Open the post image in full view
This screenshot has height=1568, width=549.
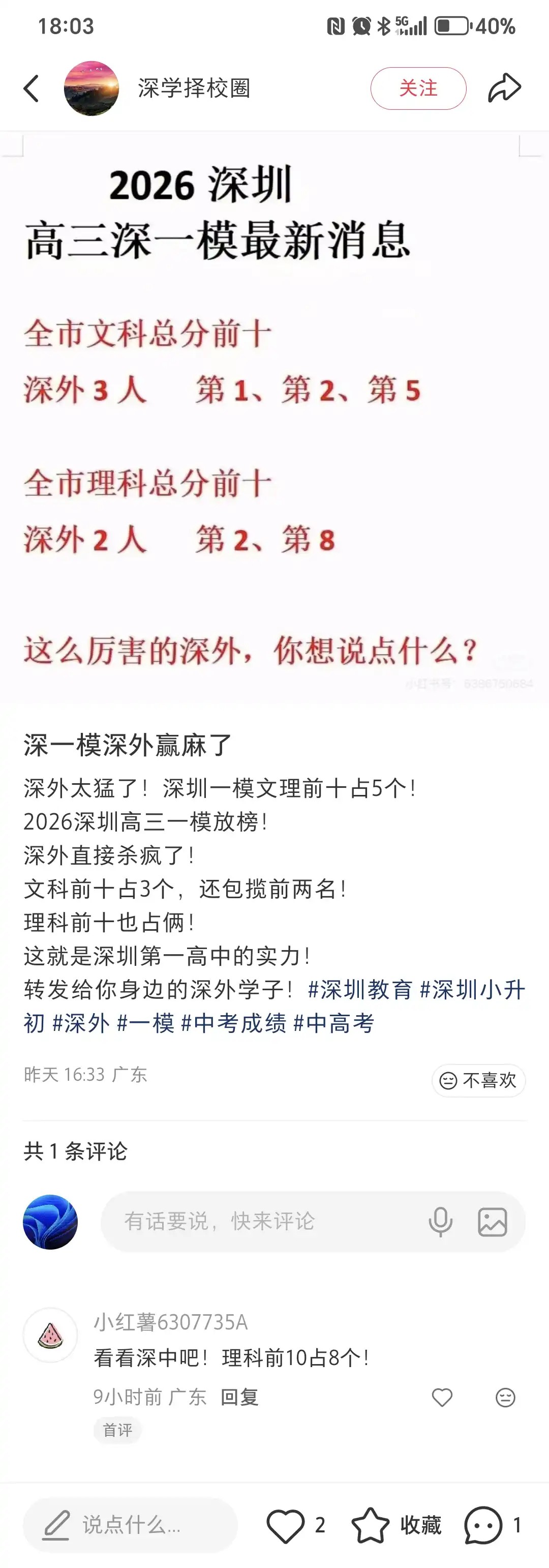(x=274, y=420)
